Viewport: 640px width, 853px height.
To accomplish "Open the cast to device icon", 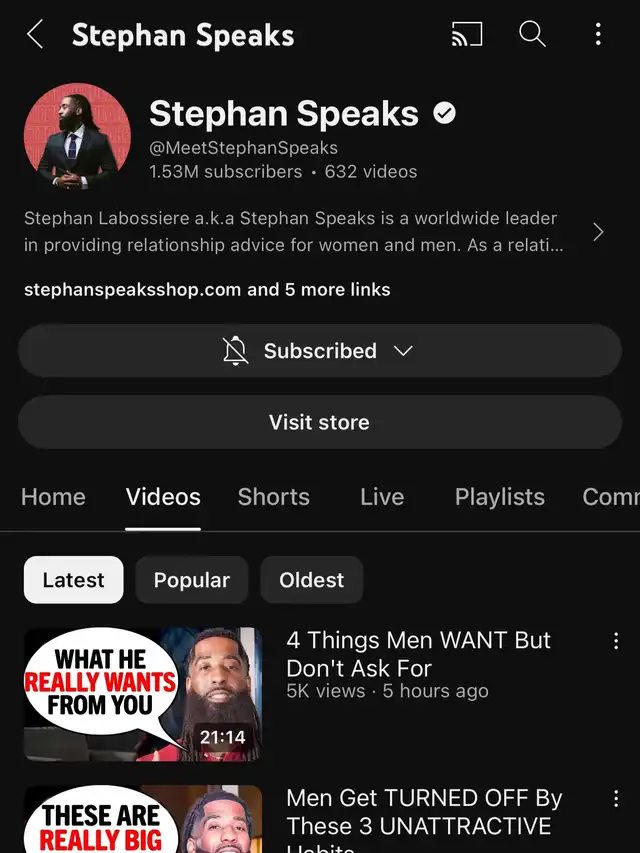I will point(466,35).
